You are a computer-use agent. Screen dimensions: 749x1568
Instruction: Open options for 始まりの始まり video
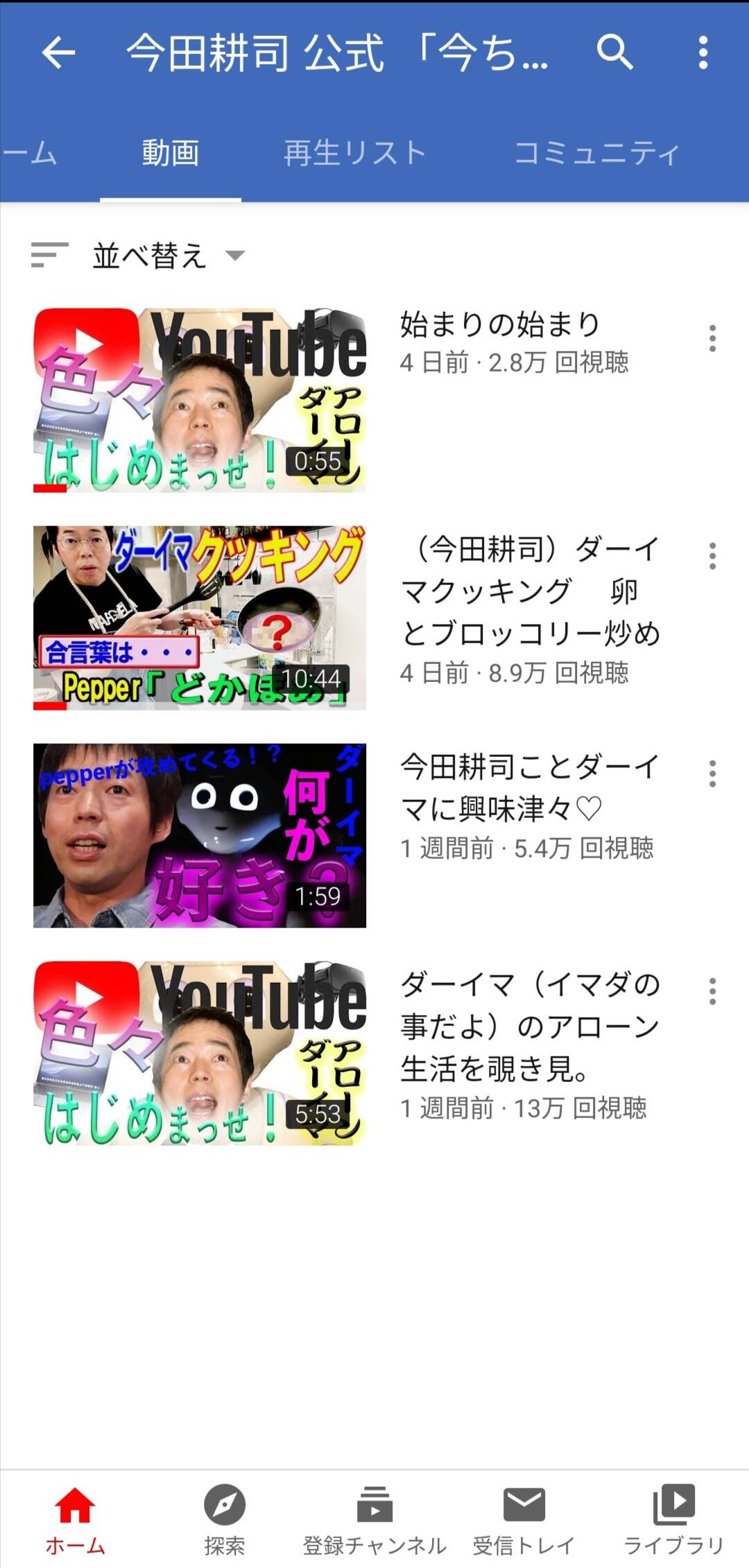(x=712, y=338)
